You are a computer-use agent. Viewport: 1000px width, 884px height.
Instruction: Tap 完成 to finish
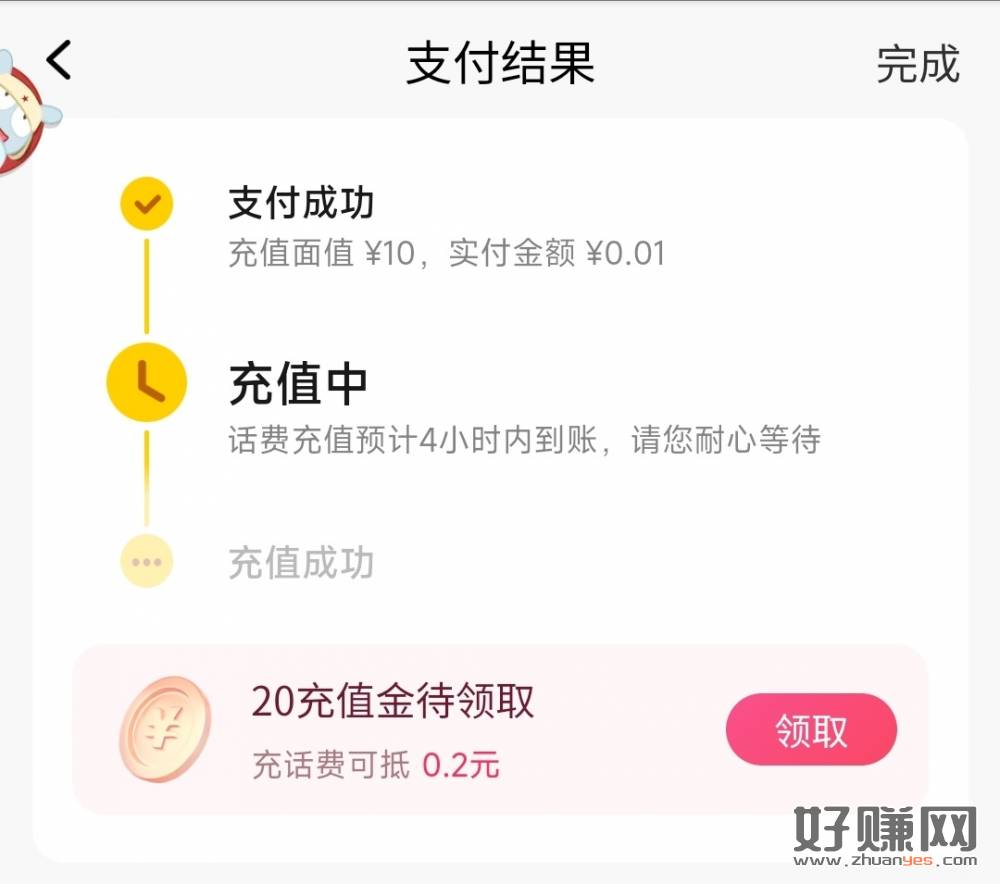[x=917, y=64]
